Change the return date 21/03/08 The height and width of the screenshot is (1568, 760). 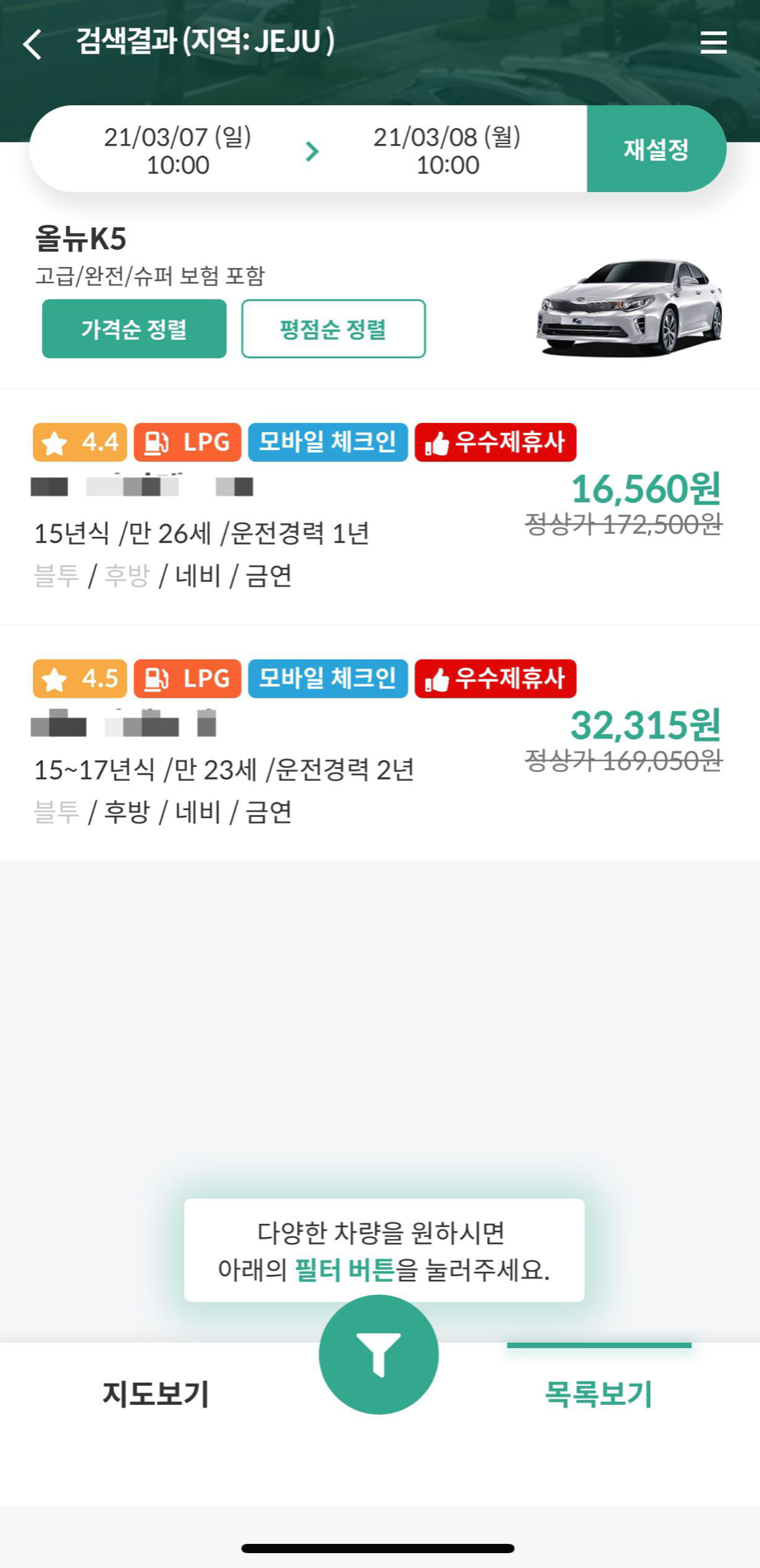[x=447, y=151]
